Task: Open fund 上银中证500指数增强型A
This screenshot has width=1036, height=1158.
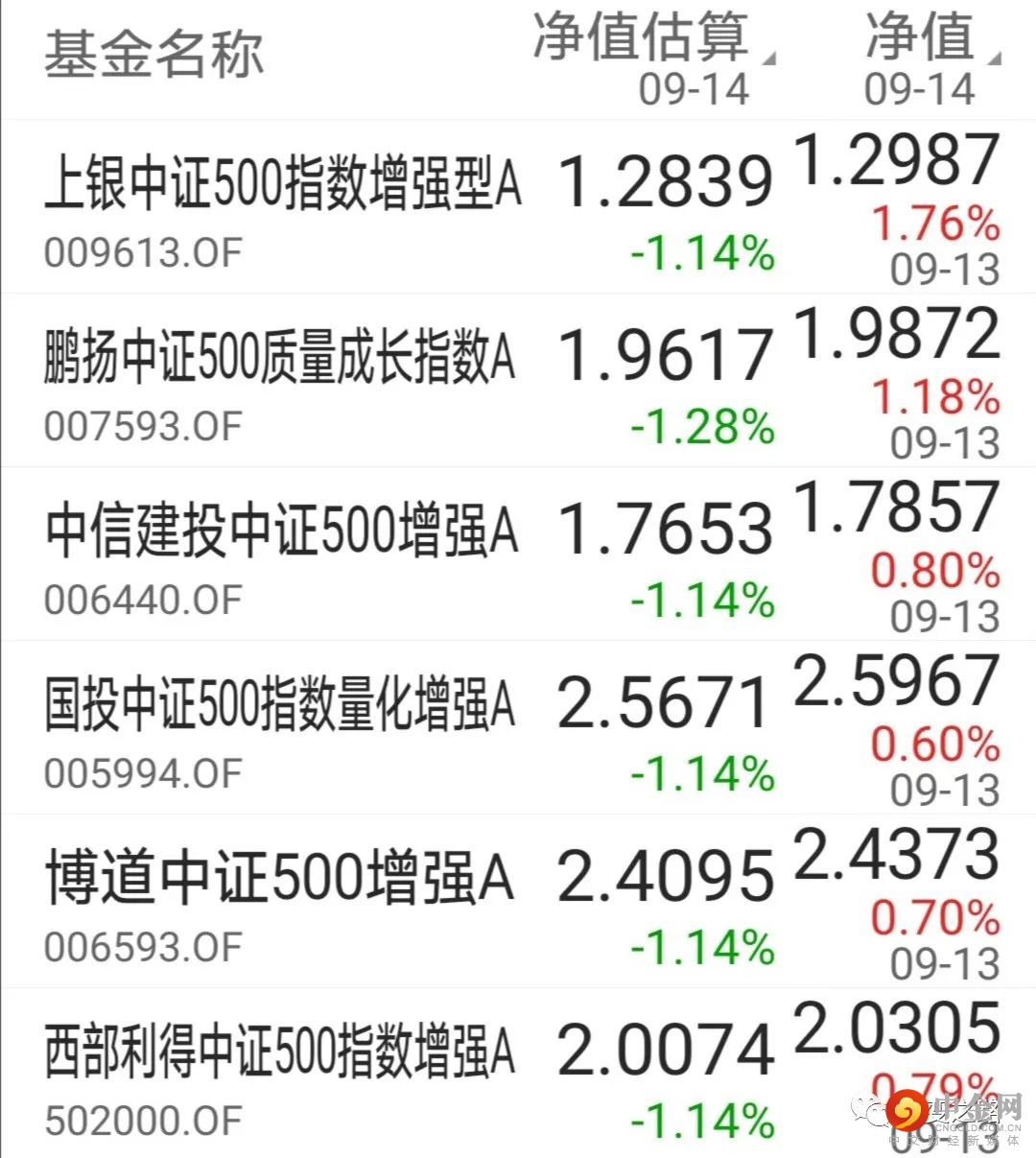Action: click(x=283, y=184)
